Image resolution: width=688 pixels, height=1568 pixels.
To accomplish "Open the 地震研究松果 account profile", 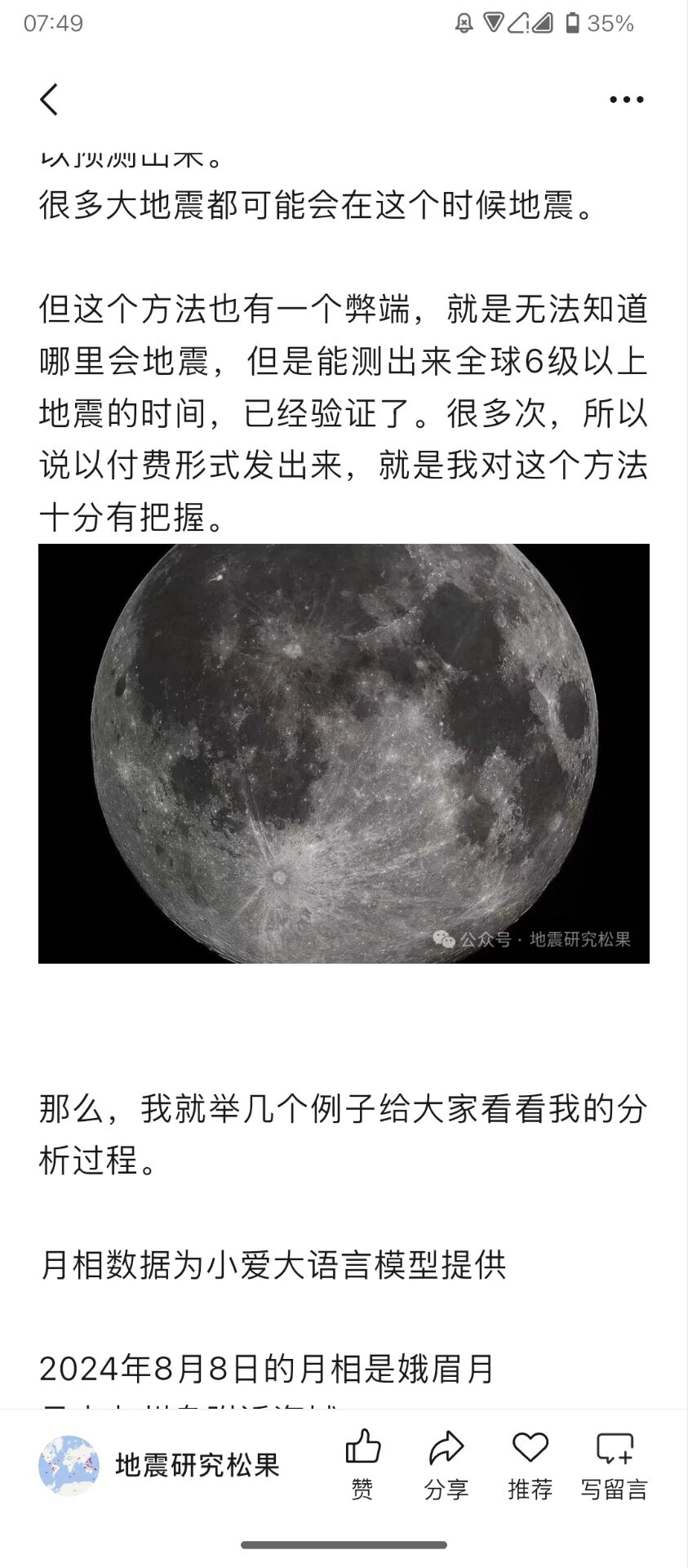I will [x=159, y=1466].
